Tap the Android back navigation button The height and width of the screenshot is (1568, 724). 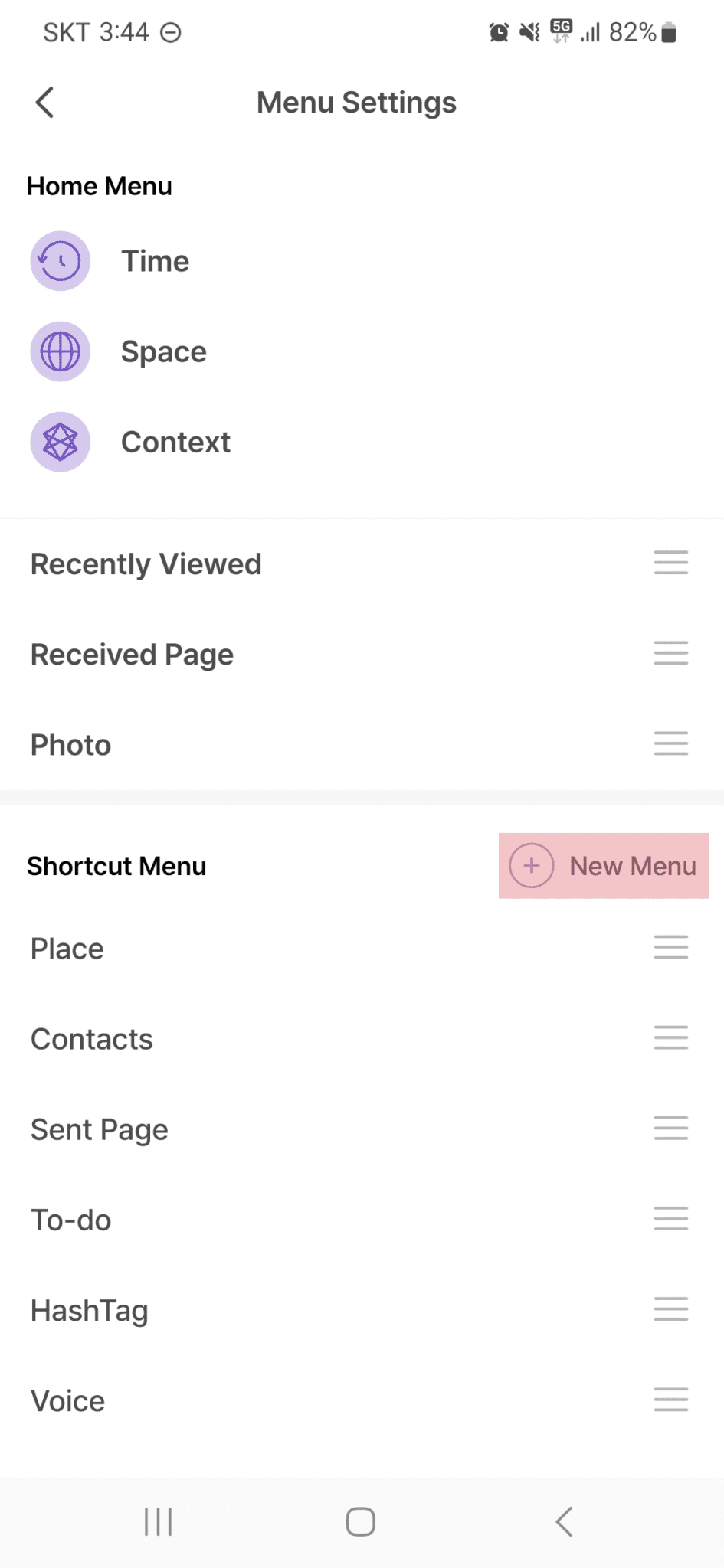pyautogui.click(x=565, y=1522)
